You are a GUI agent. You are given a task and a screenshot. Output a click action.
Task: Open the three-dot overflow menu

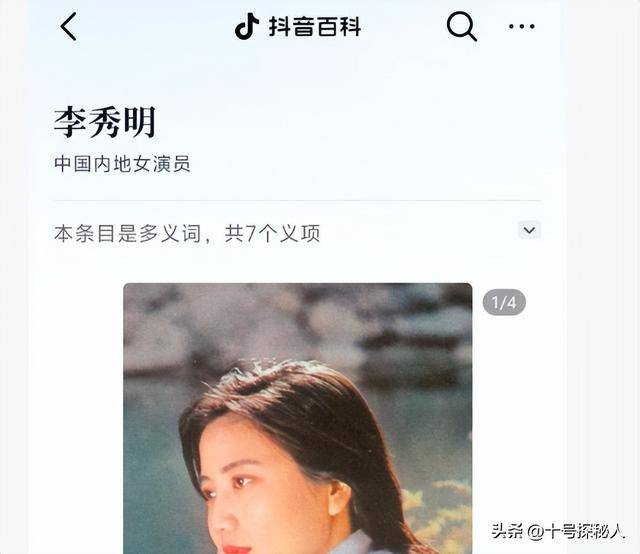tap(521, 27)
